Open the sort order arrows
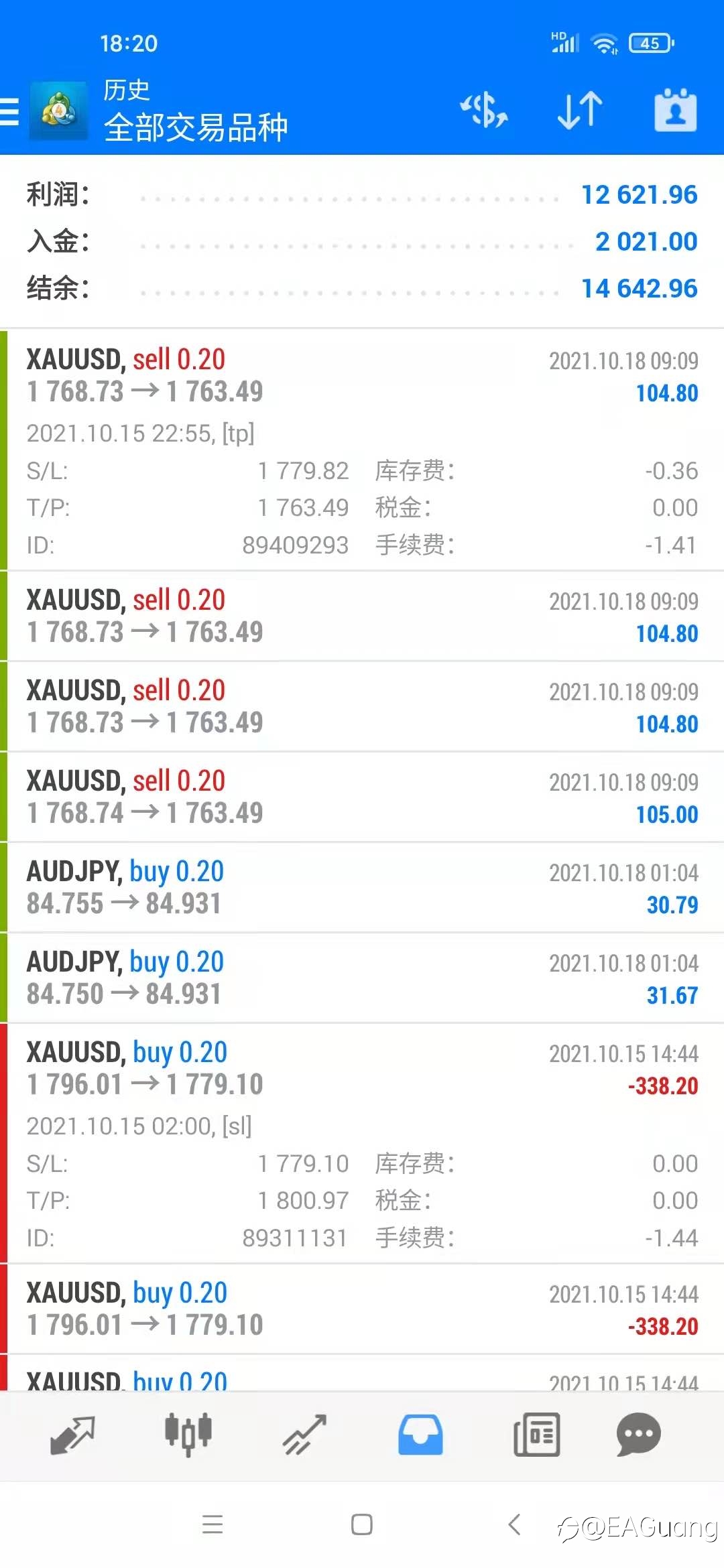Viewport: 724px width, 1568px height. [580, 110]
